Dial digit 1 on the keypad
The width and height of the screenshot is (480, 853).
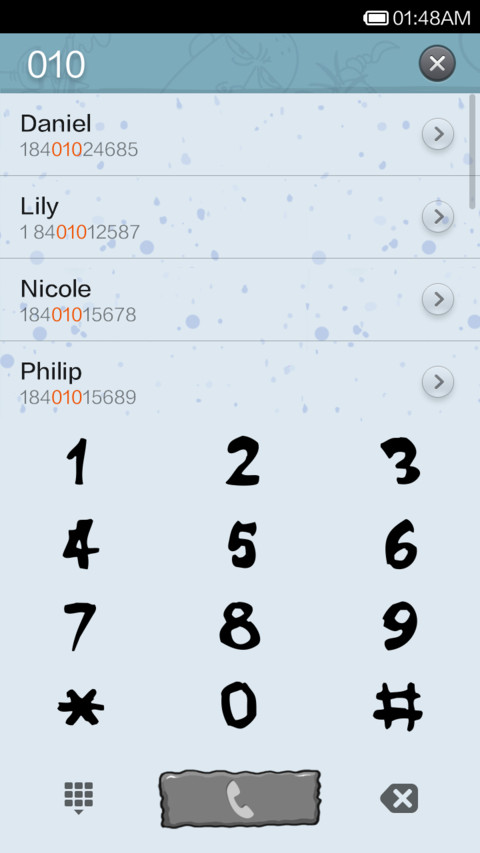click(x=79, y=461)
